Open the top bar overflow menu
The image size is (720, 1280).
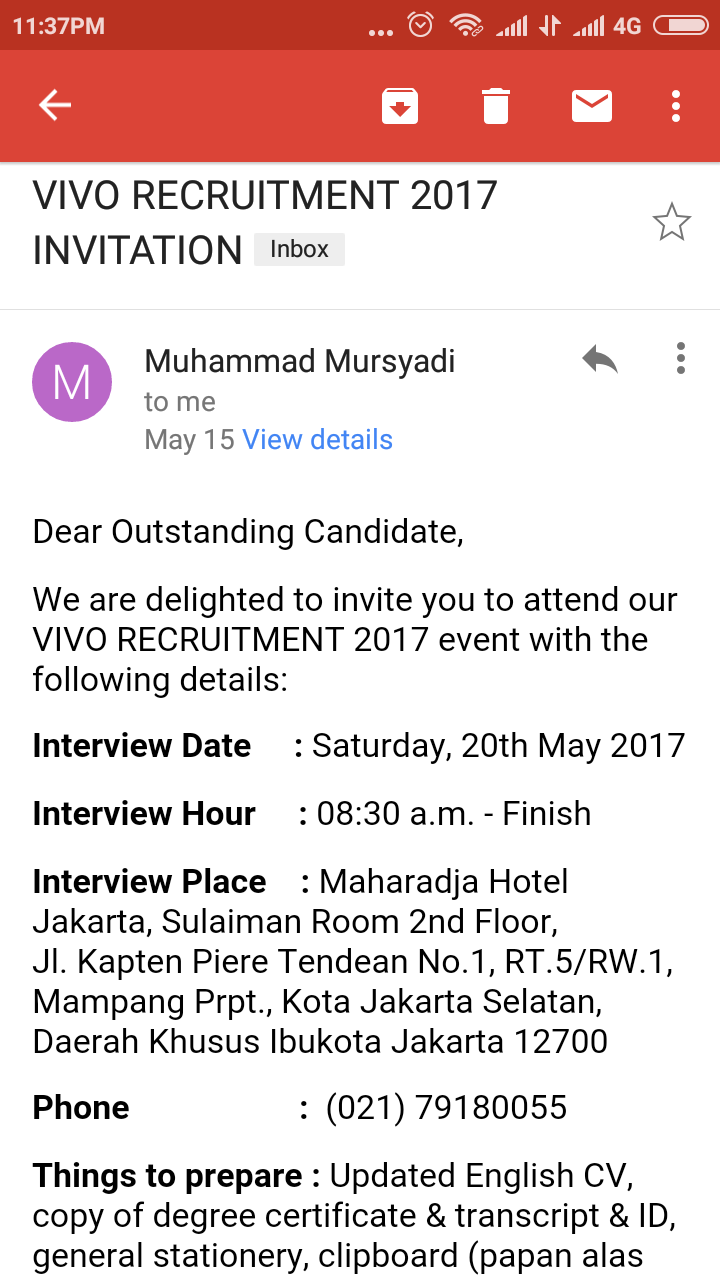677,105
